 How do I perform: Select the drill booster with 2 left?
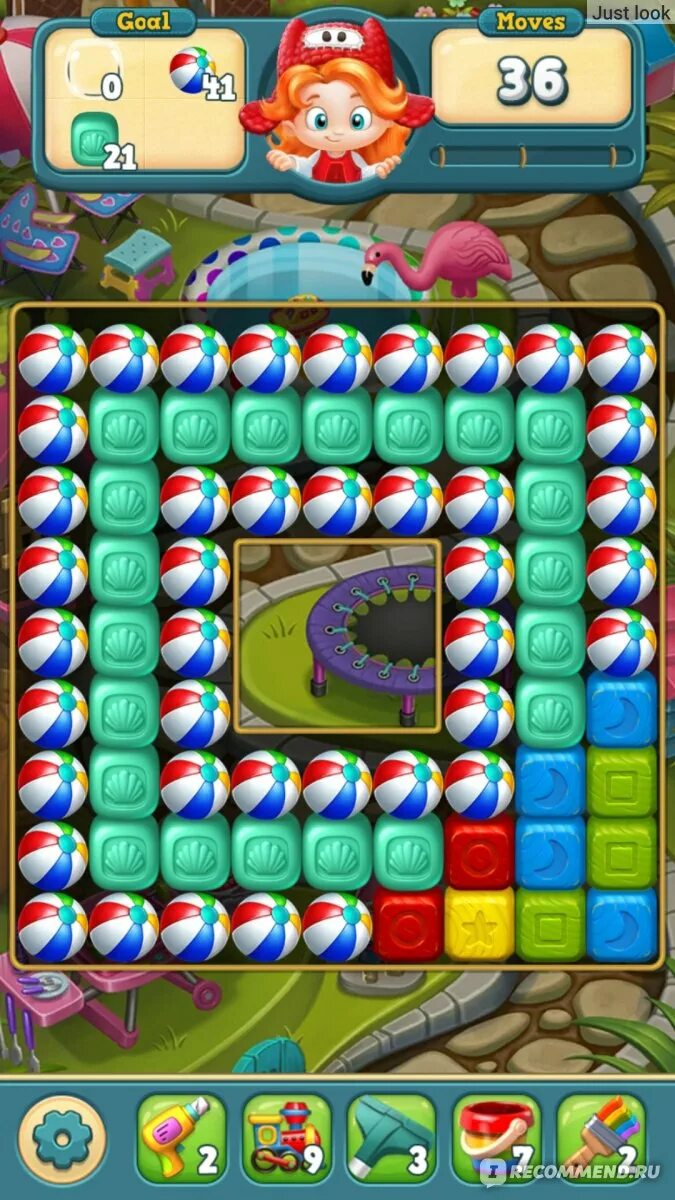181,1139
